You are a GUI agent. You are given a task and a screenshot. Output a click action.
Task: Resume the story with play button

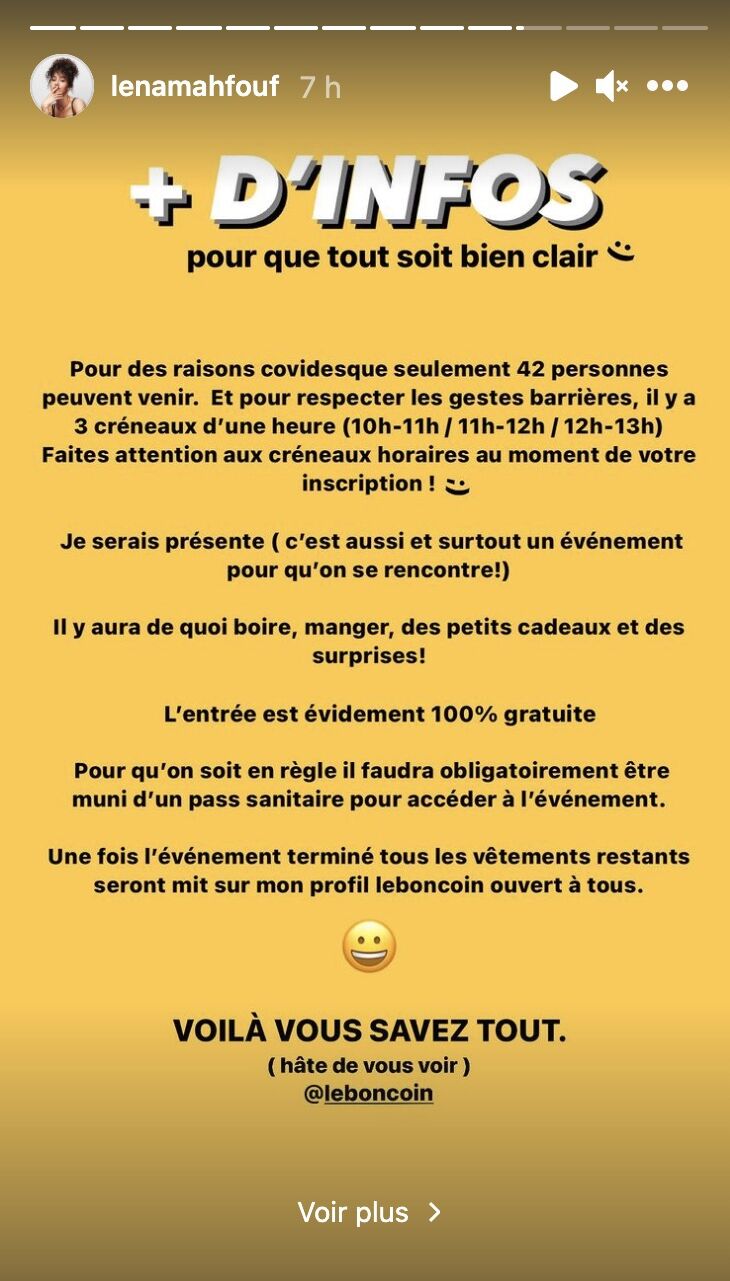pyautogui.click(x=564, y=86)
